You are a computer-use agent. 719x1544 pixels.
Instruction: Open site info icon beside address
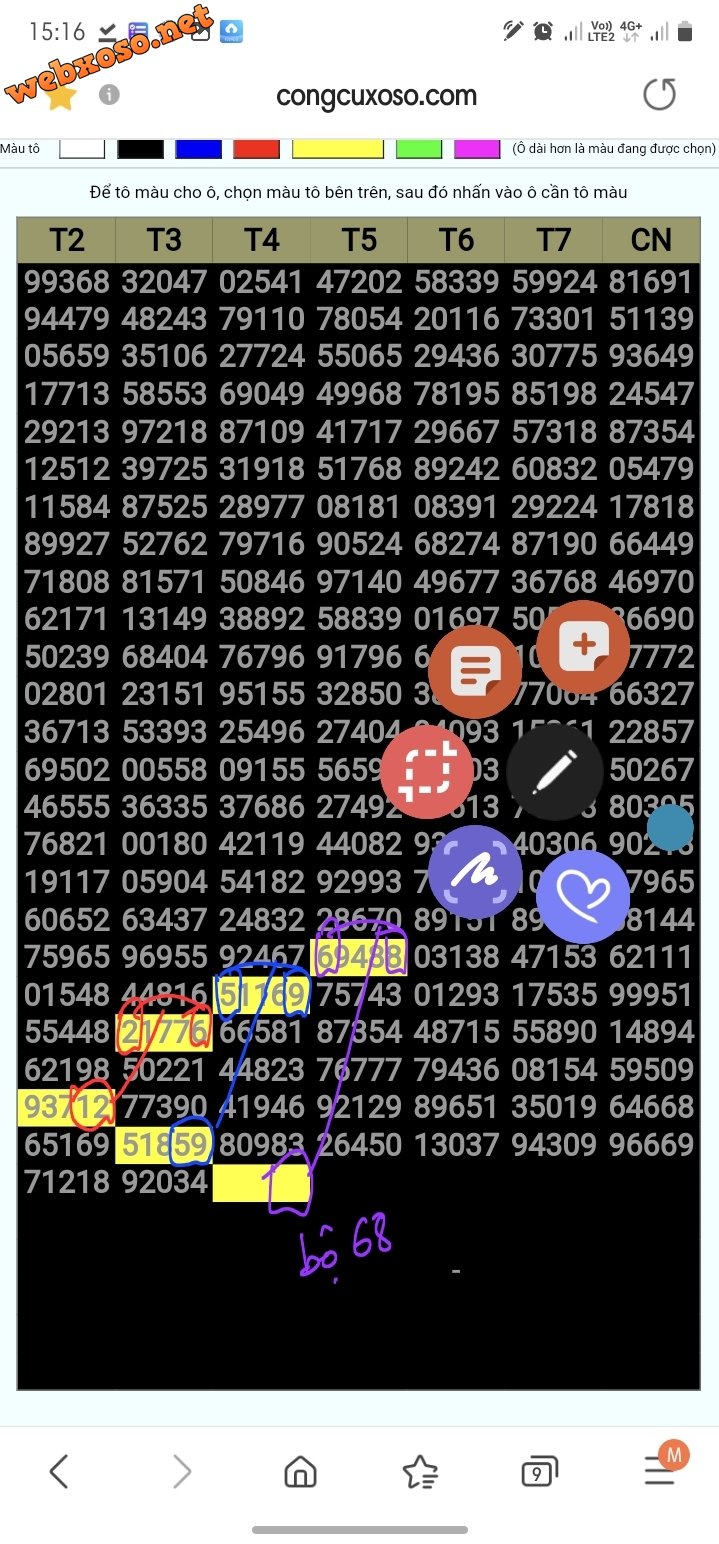[x=110, y=95]
